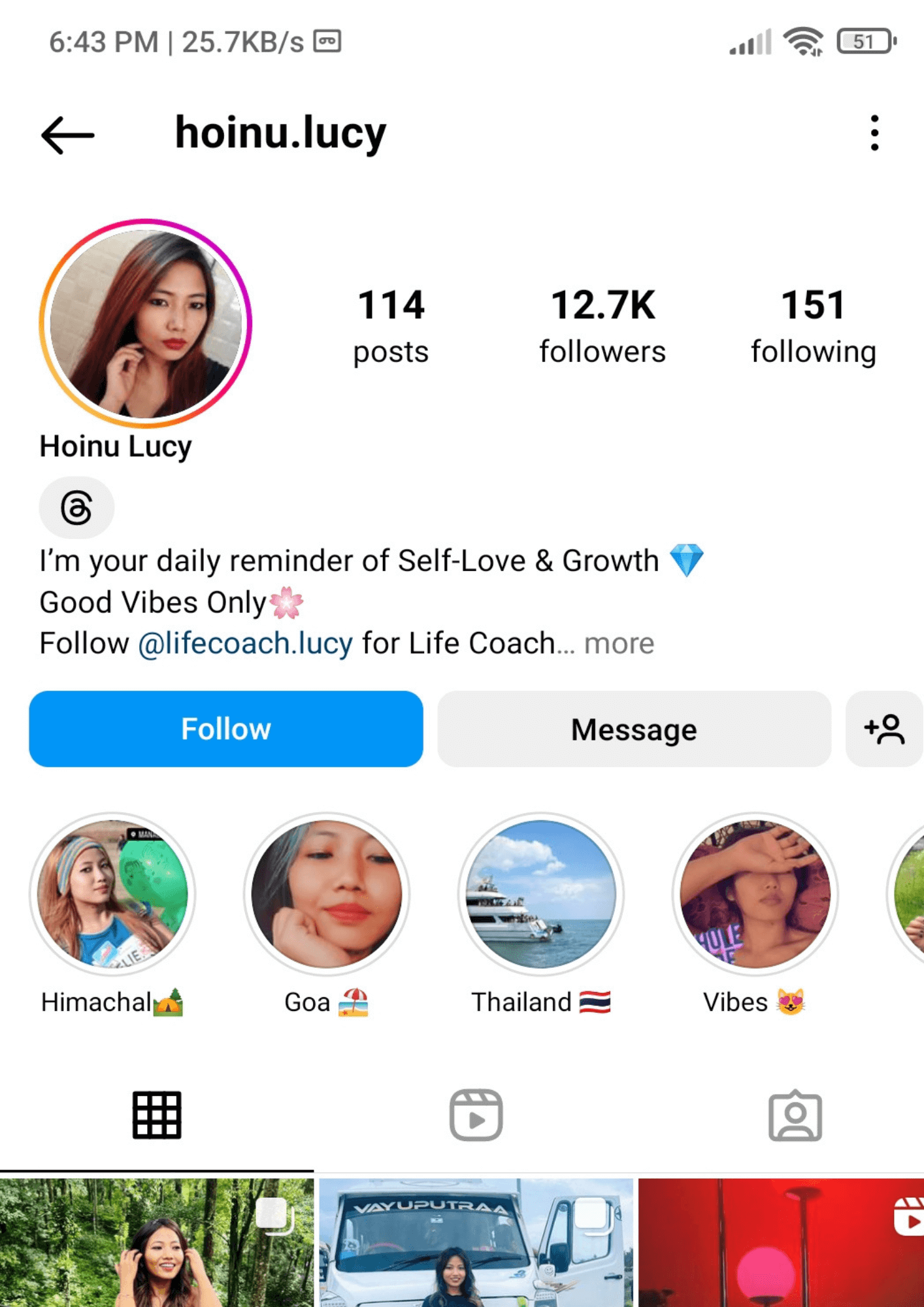Show suggested accounts with add-person icon
924x1307 pixels.
[x=884, y=729]
